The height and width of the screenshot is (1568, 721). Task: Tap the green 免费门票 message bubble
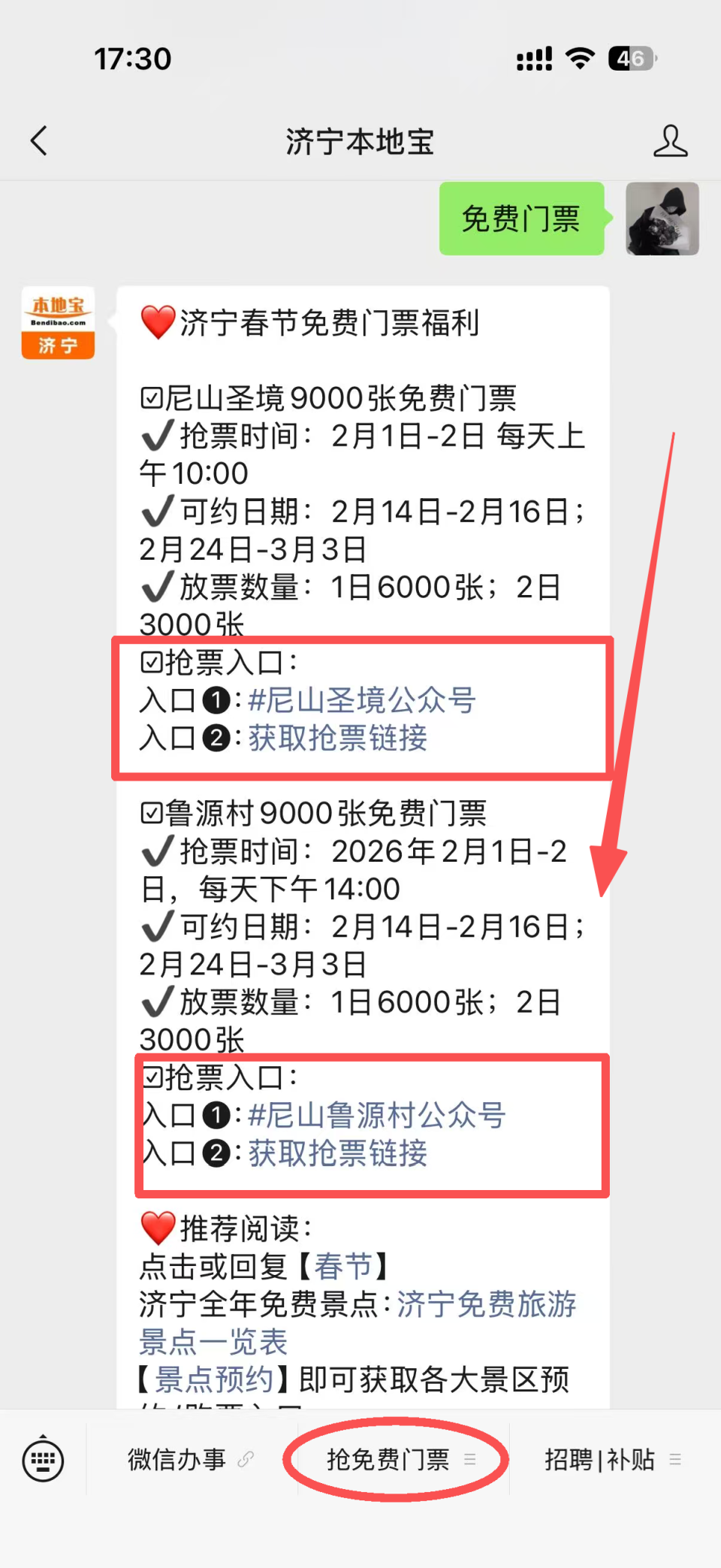coord(521,219)
